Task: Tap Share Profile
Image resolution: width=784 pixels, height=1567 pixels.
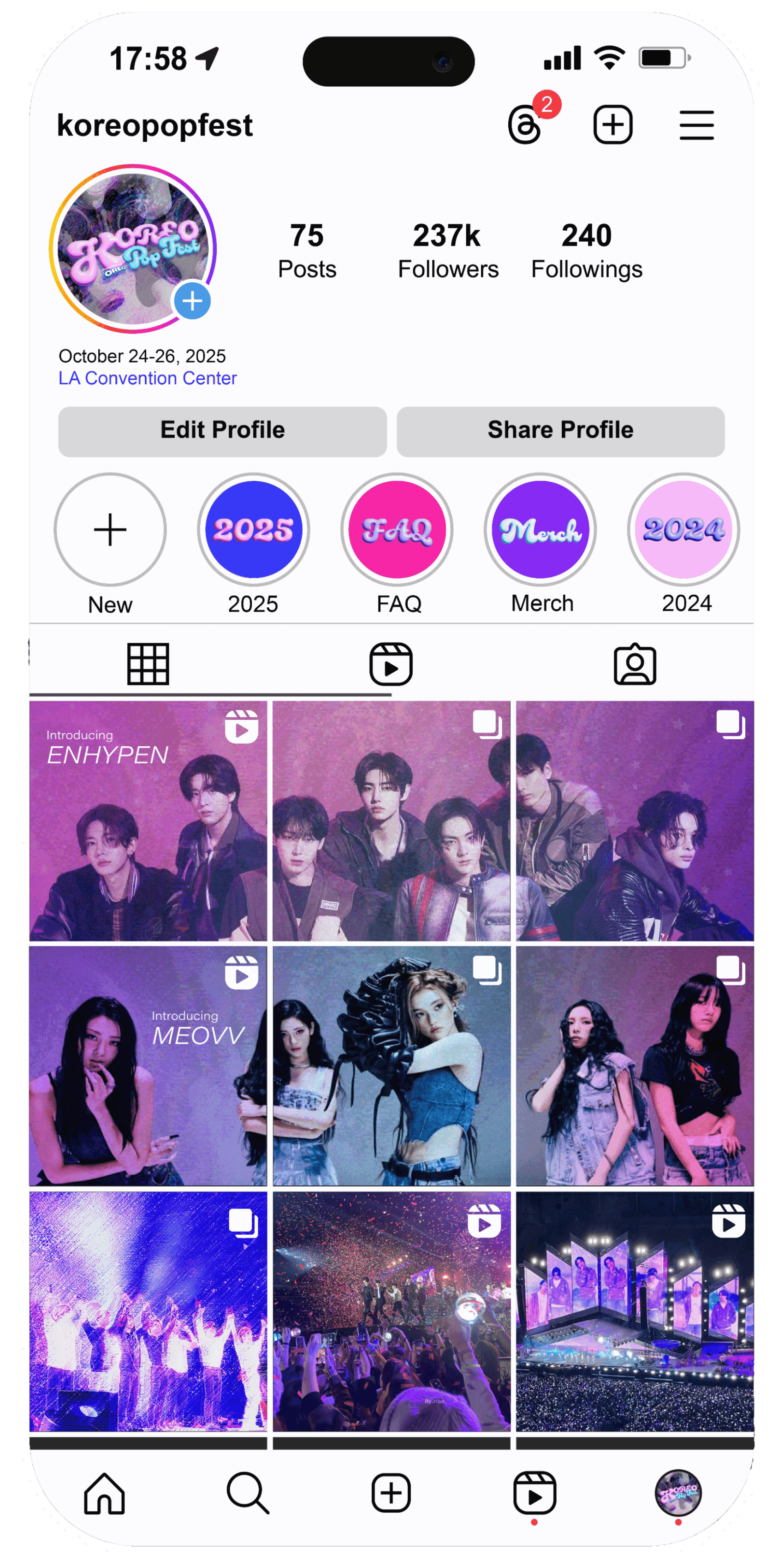Action: 560,431
